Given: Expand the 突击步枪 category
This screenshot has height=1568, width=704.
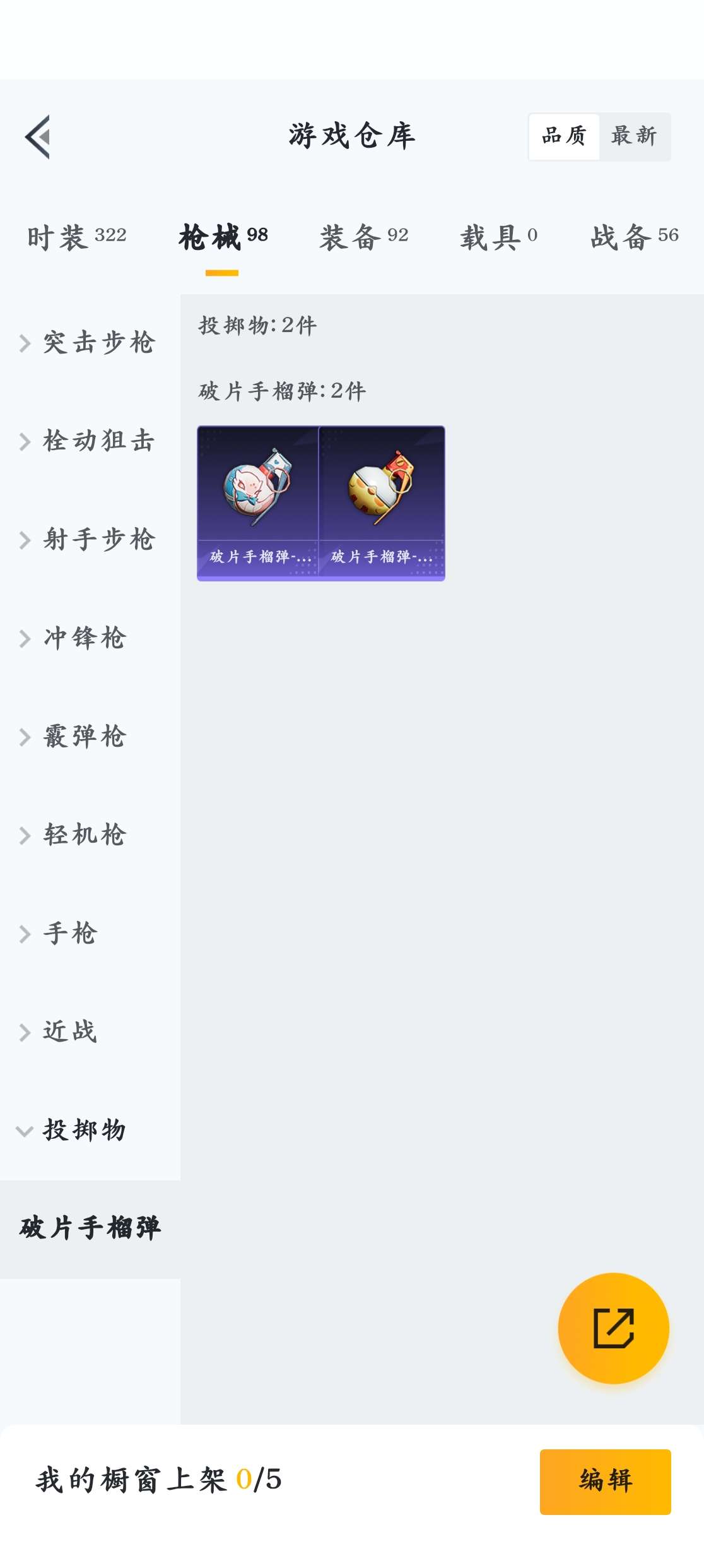Looking at the screenshot, I should tap(90, 343).
